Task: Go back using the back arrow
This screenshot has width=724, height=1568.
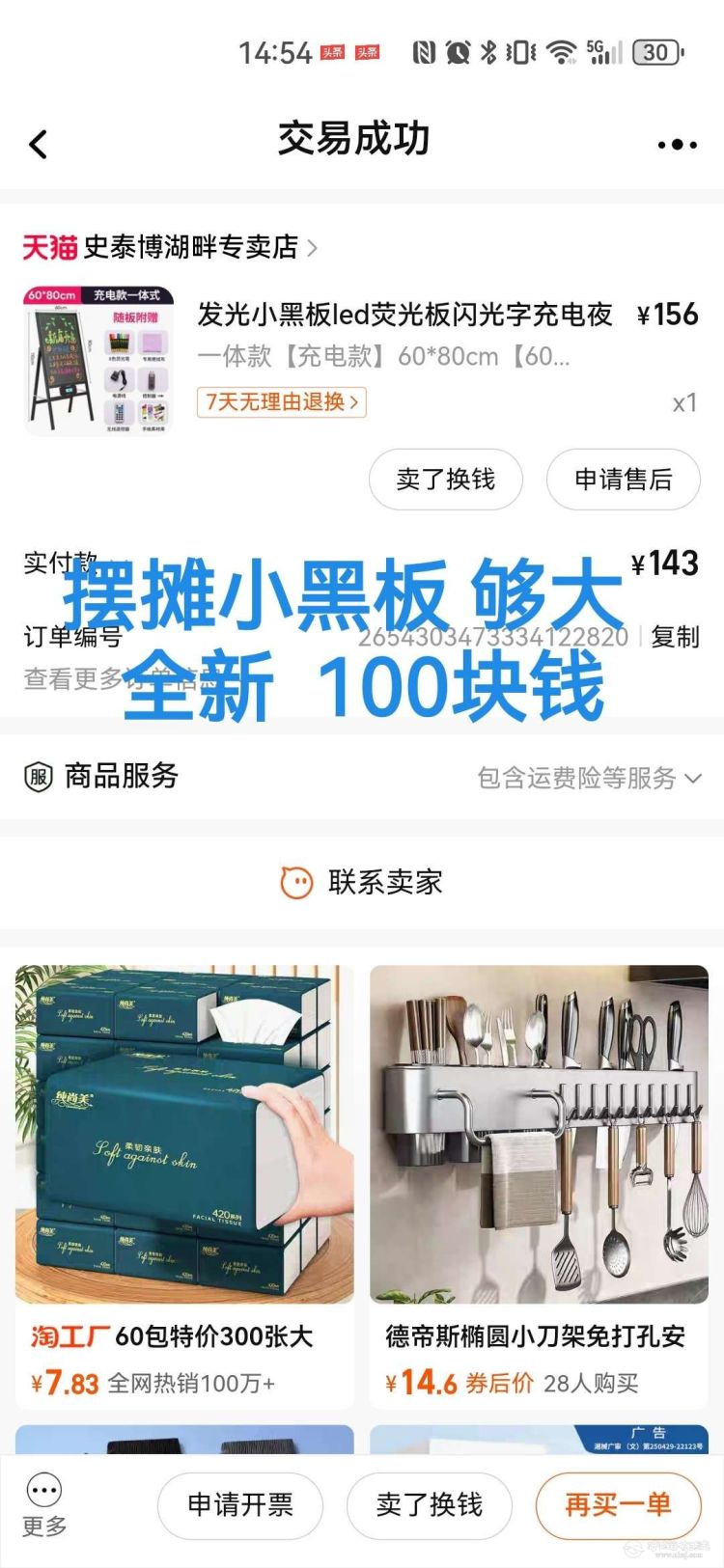Action: tap(39, 145)
